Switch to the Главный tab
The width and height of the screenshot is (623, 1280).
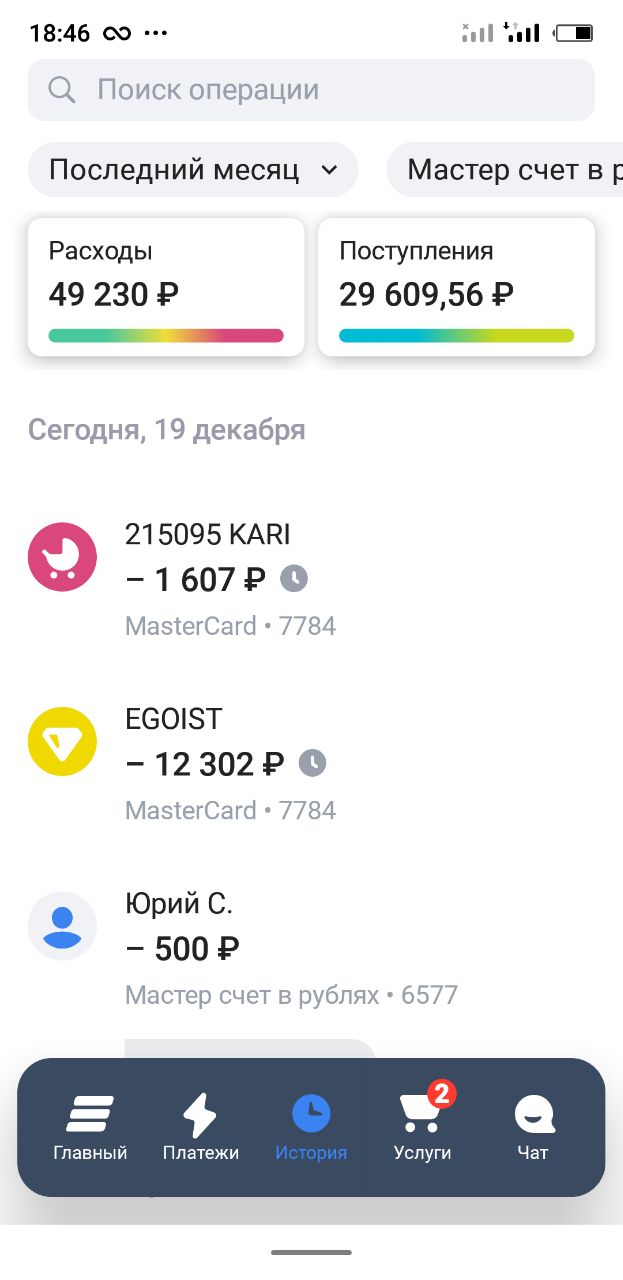coord(90,1128)
